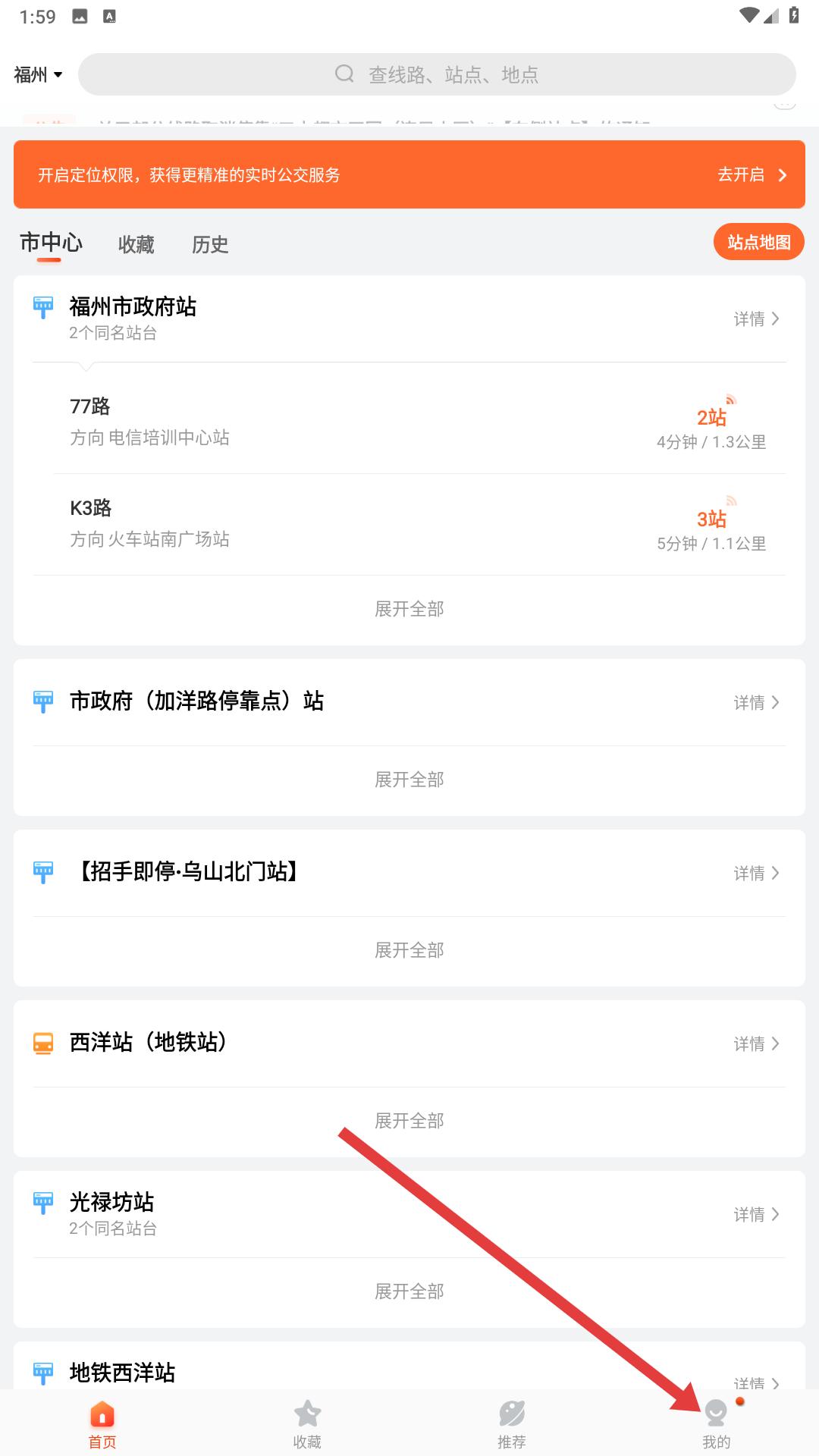The image size is (819, 1456).
Task: Open the 福州 city selector dropdown
Action: [38, 74]
